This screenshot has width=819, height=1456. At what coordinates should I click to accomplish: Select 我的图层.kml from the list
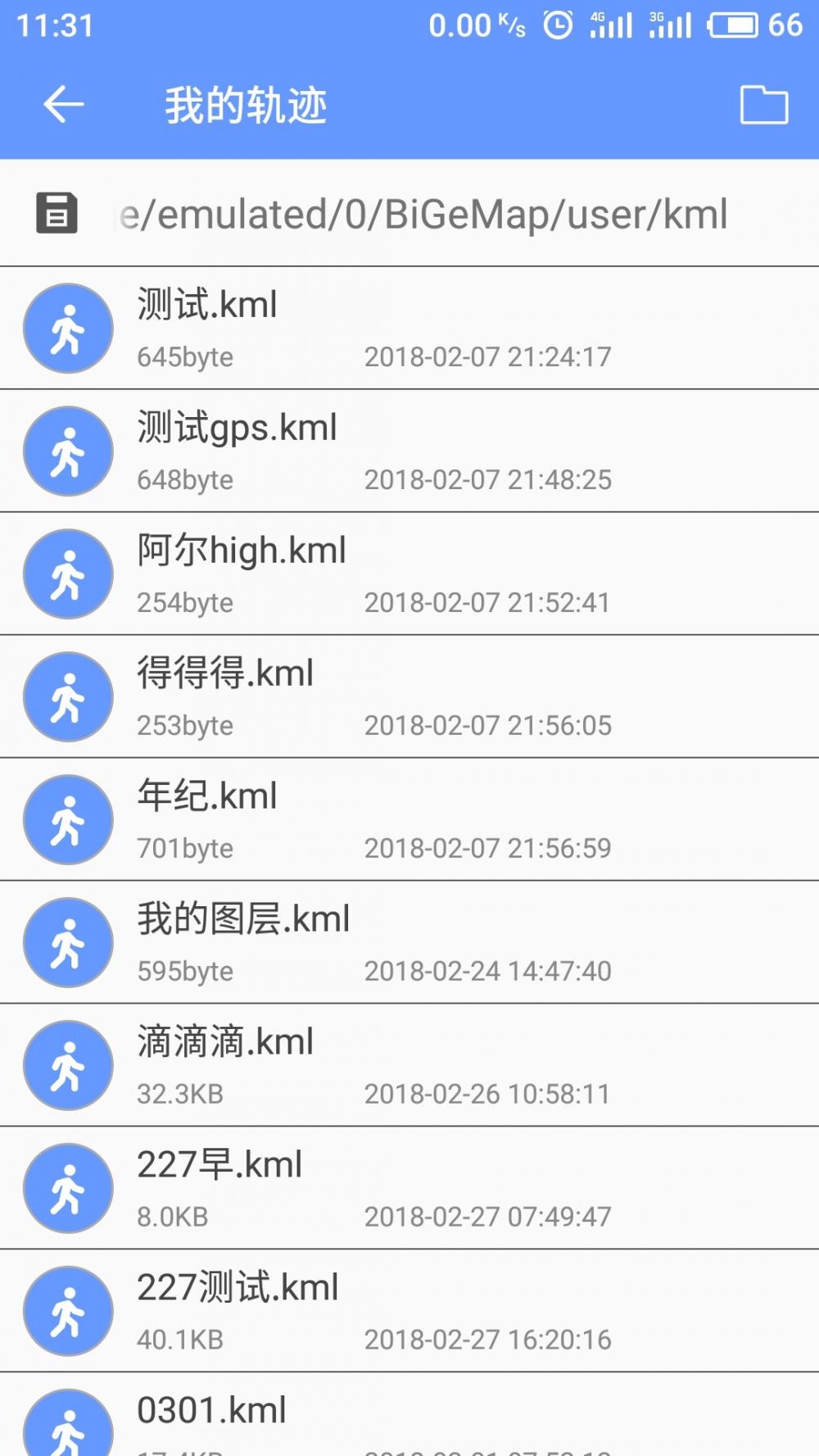point(409,943)
